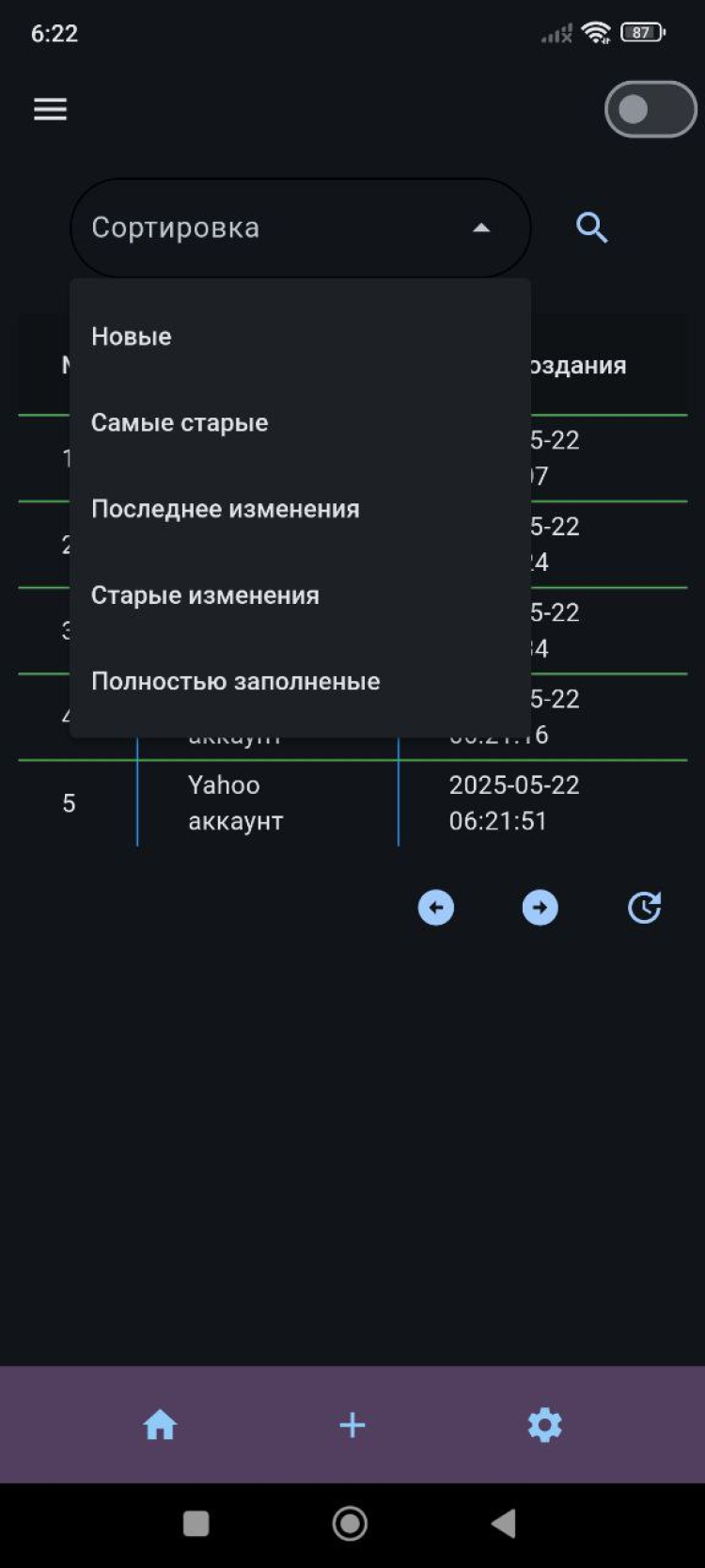This screenshot has width=705, height=1568.
Task: Tap the search magnifier icon
Action: coord(591,228)
